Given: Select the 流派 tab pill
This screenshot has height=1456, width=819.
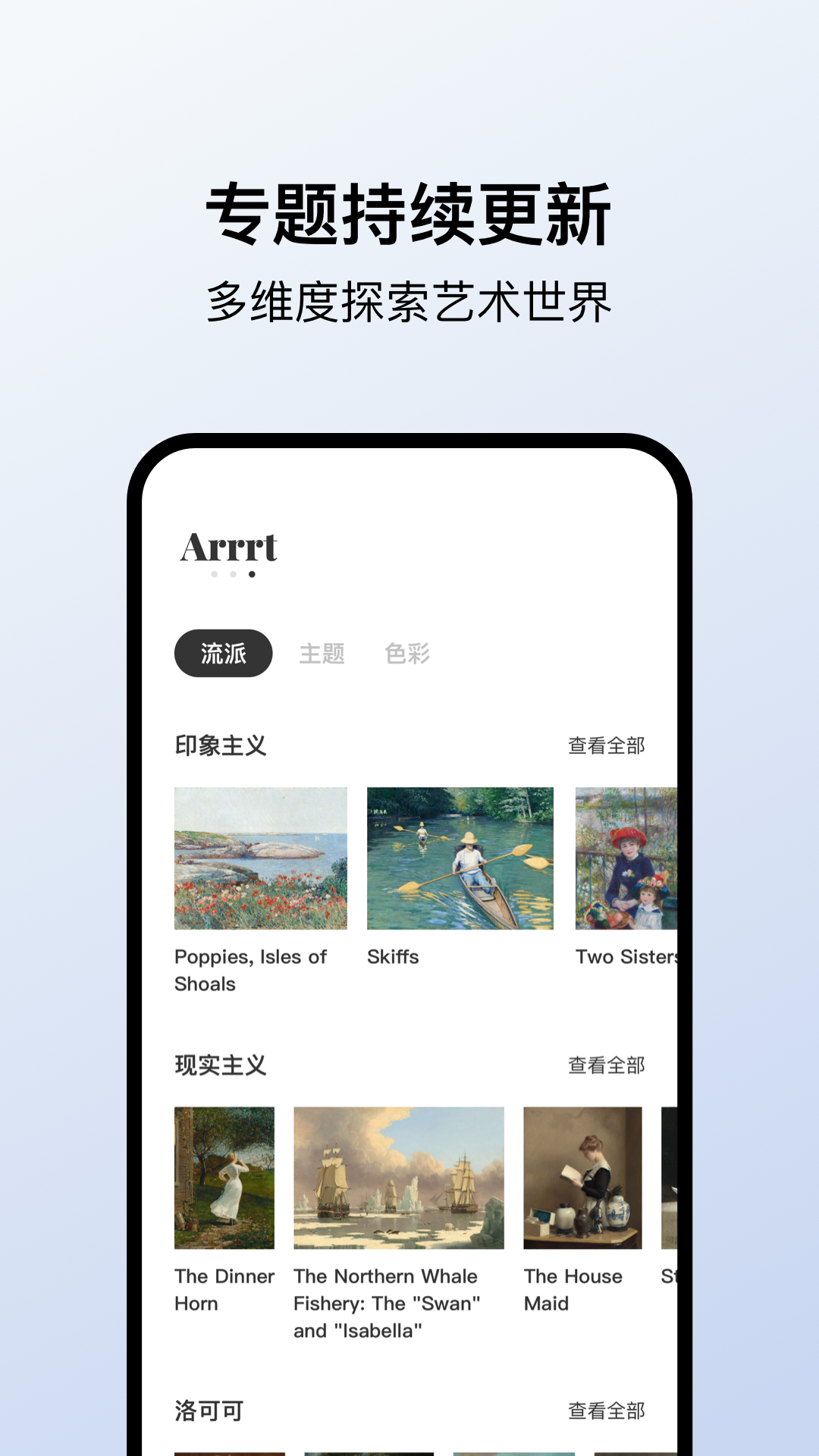Looking at the screenshot, I should [x=224, y=654].
